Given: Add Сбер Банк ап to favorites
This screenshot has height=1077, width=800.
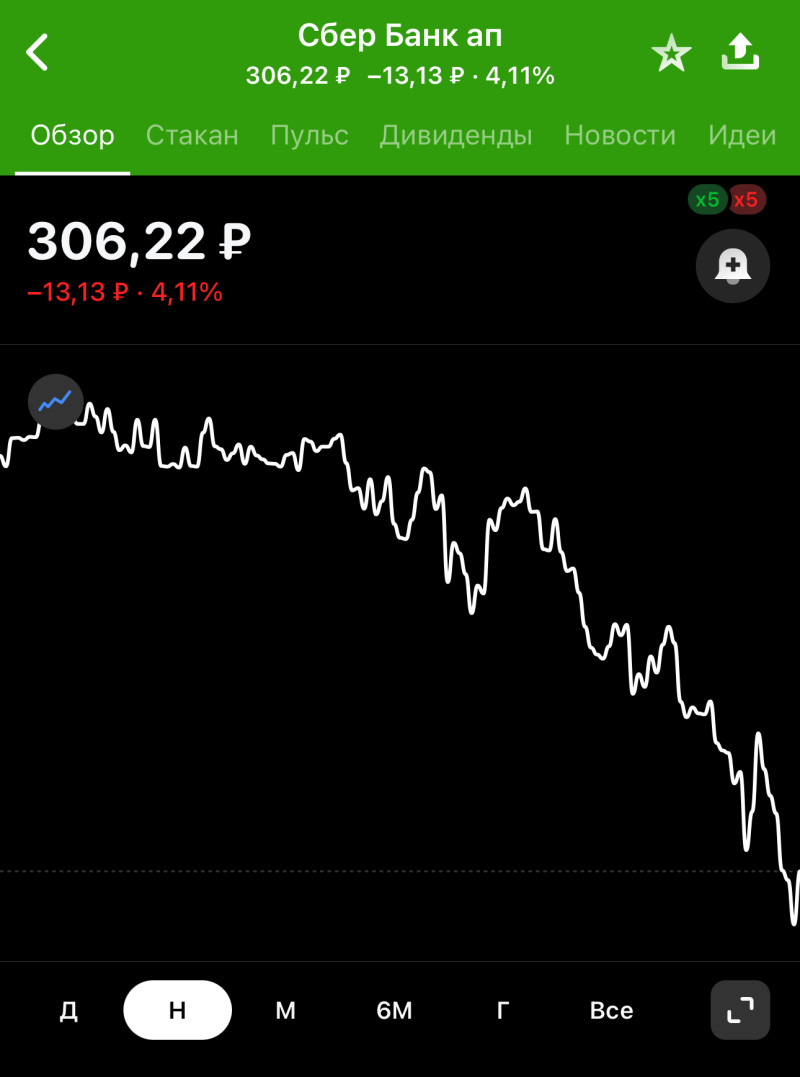Looking at the screenshot, I should (x=671, y=53).
